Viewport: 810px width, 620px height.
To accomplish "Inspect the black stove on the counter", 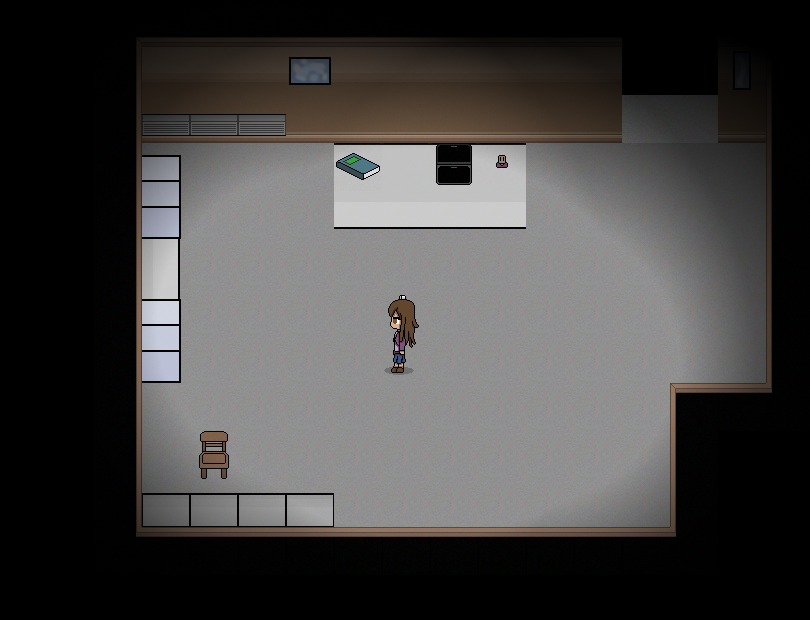I will [x=453, y=164].
